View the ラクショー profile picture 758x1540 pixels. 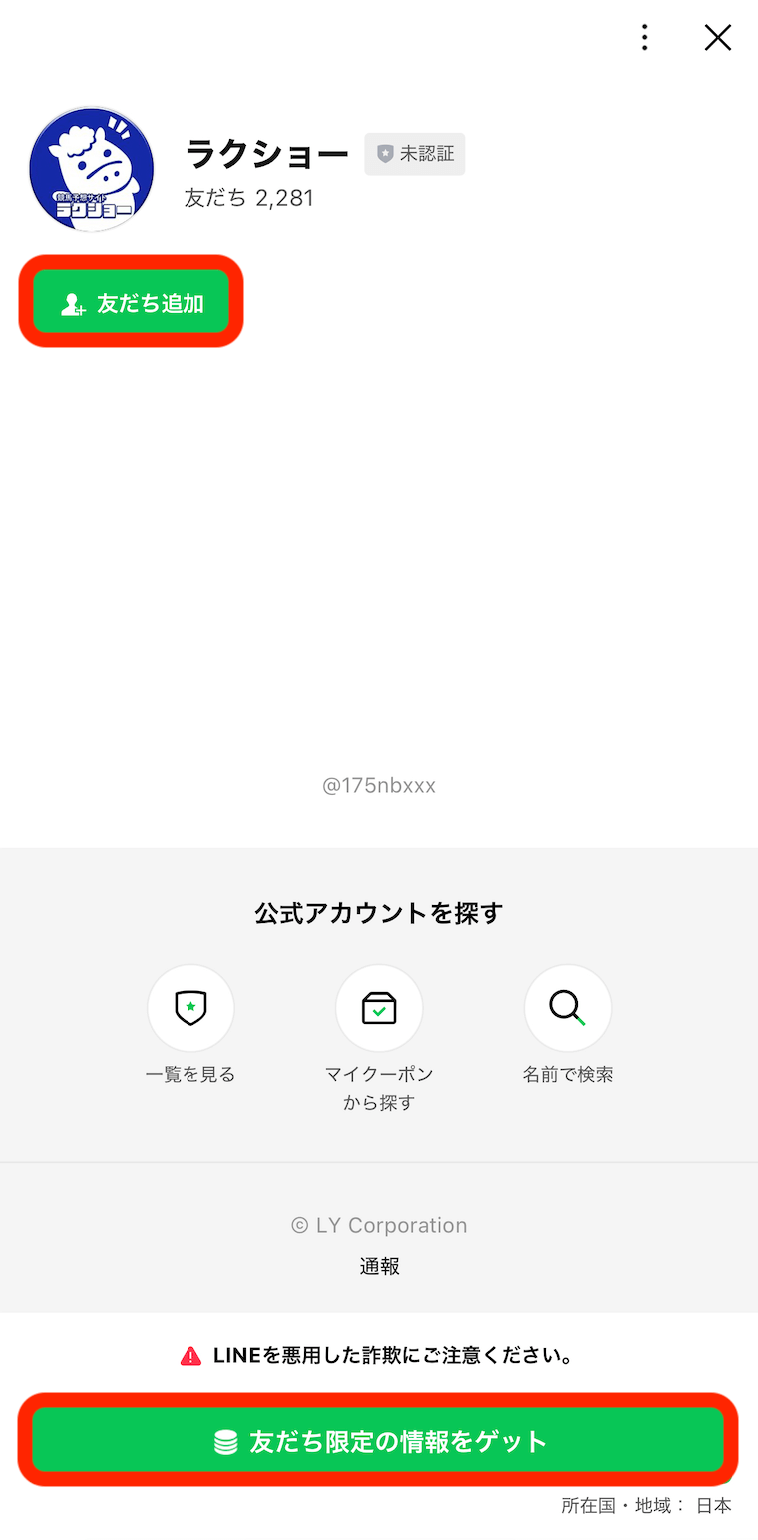(x=92, y=168)
